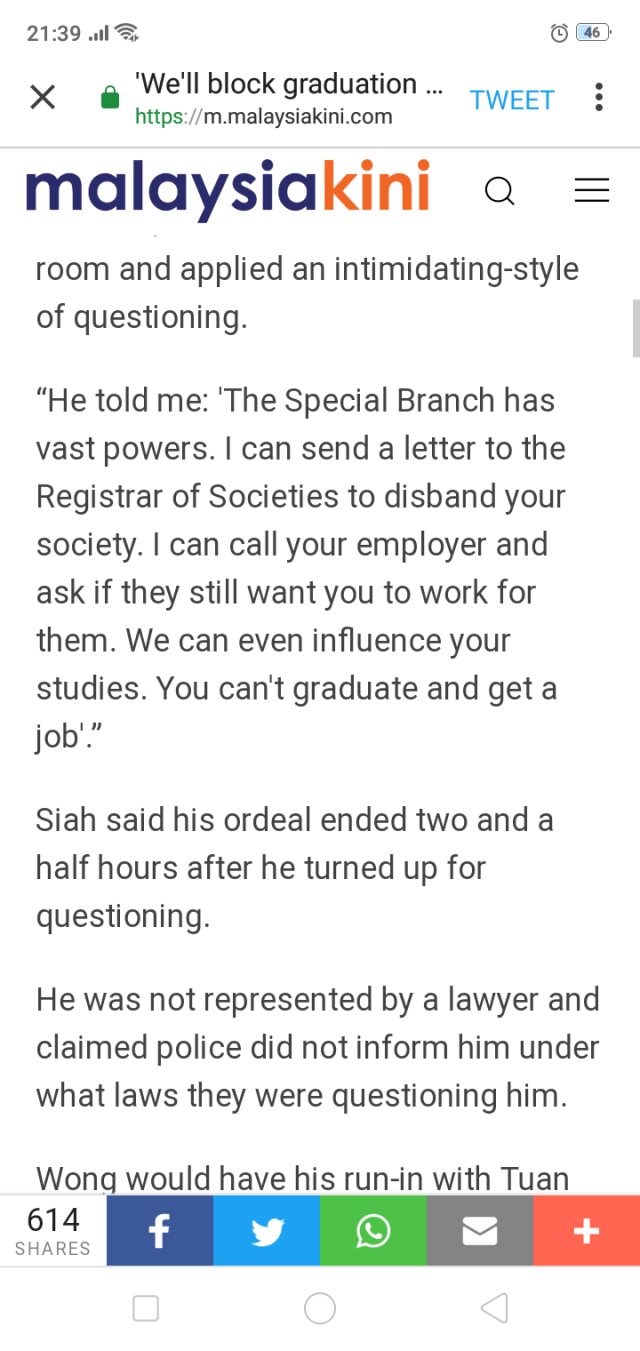Go to Malaysiakini home via logo
The height and width of the screenshot is (1351, 640).
pyautogui.click(x=228, y=188)
